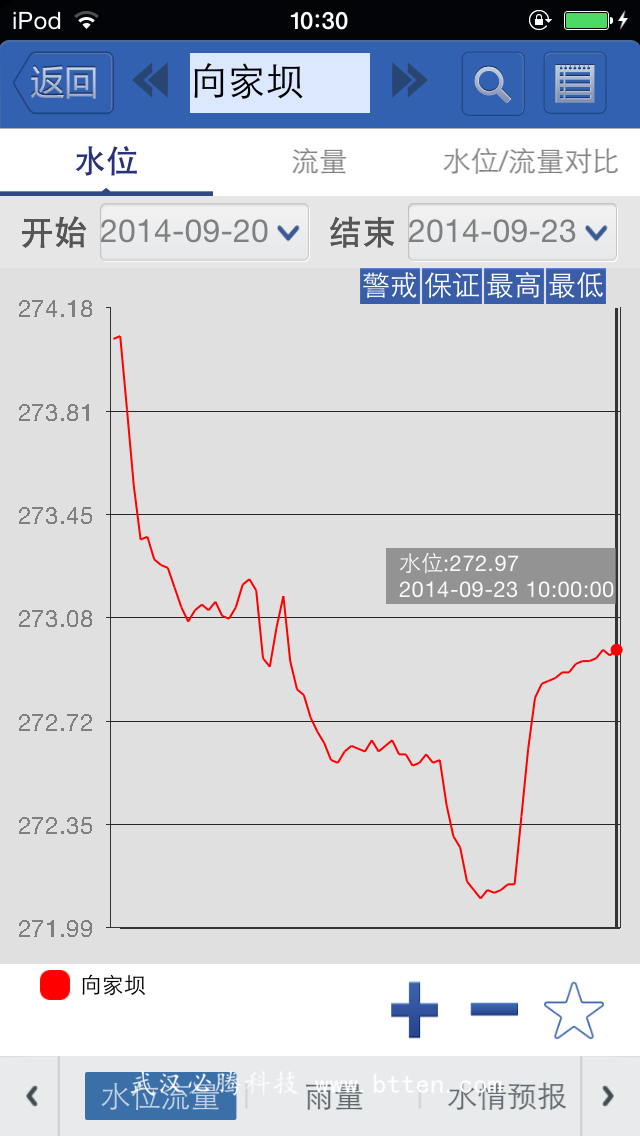Open the 结束 end date dropdown
Screen dimensions: 640x1136
[512, 232]
